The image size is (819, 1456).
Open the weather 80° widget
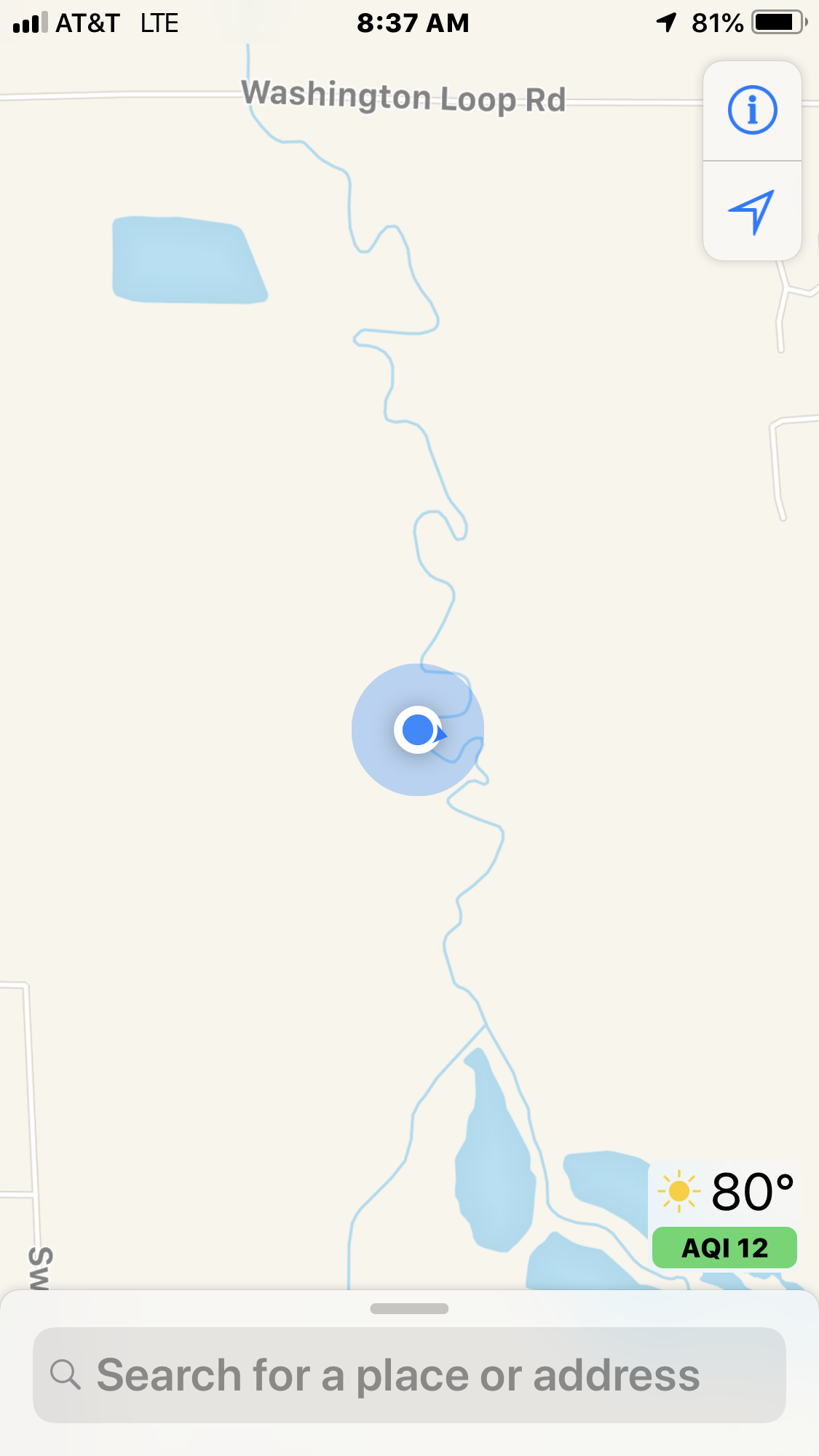(x=725, y=1191)
